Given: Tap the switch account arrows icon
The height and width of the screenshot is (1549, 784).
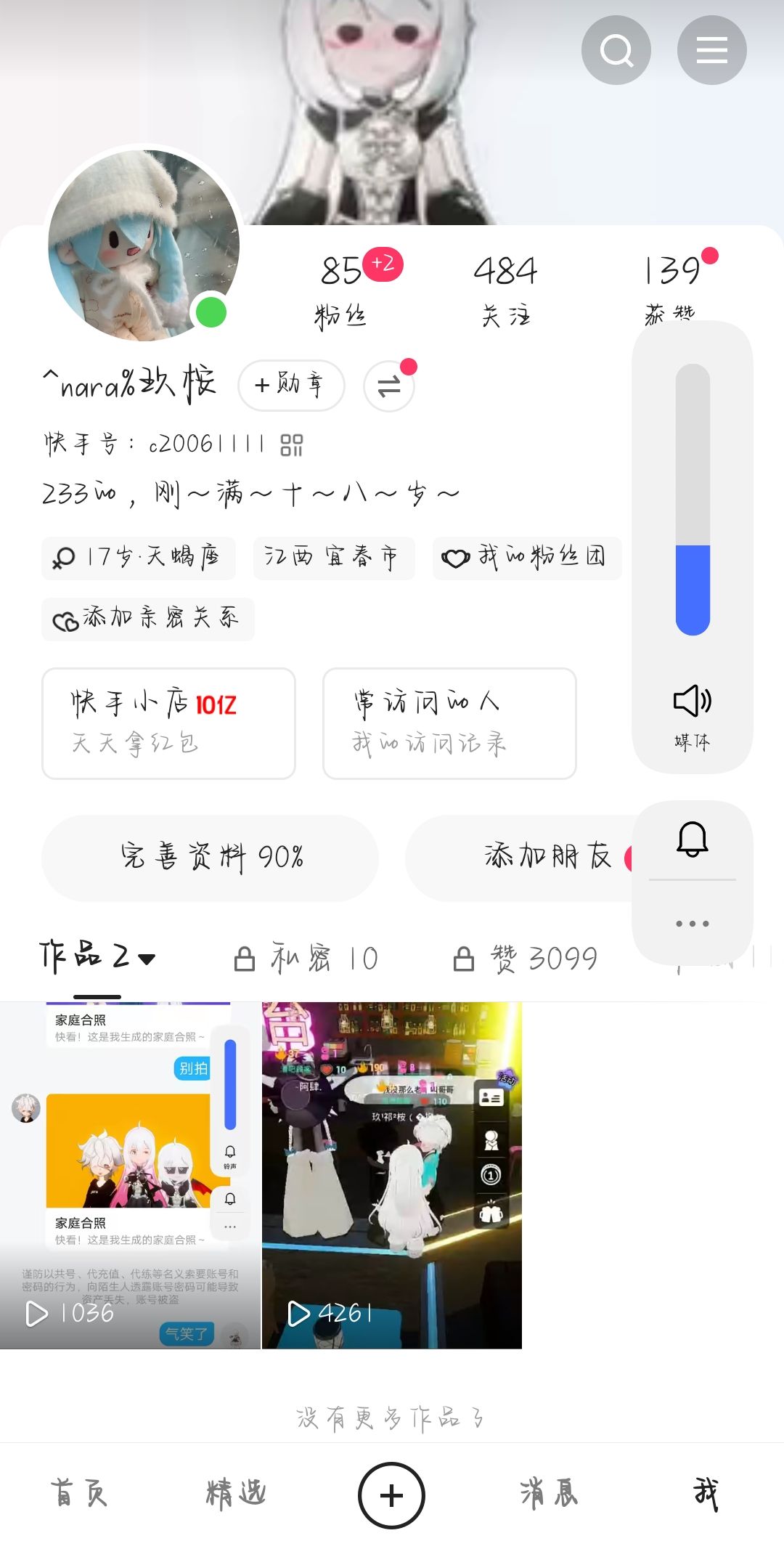Looking at the screenshot, I should click(x=389, y=386).
